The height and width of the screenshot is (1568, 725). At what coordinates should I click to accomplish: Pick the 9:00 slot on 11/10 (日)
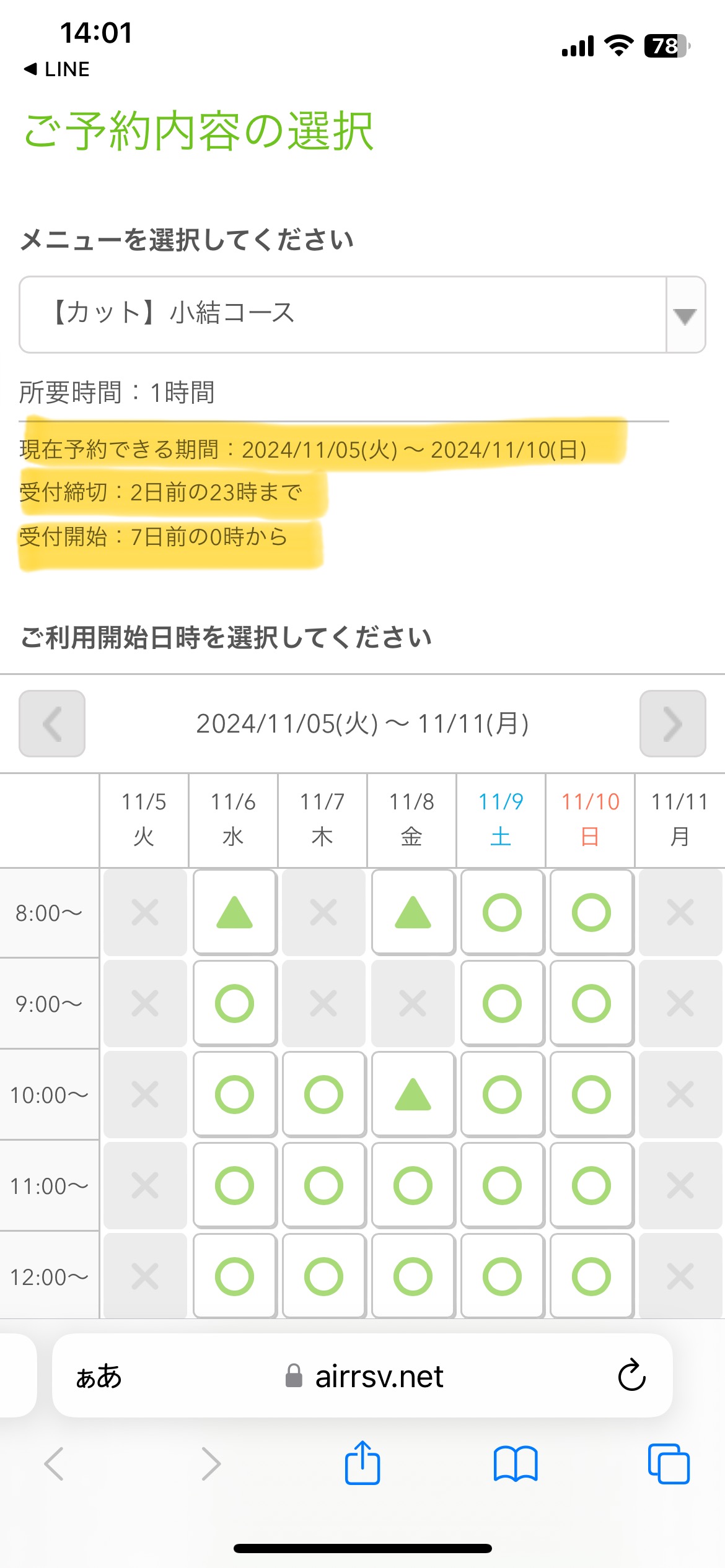(x=591, y=1003)
